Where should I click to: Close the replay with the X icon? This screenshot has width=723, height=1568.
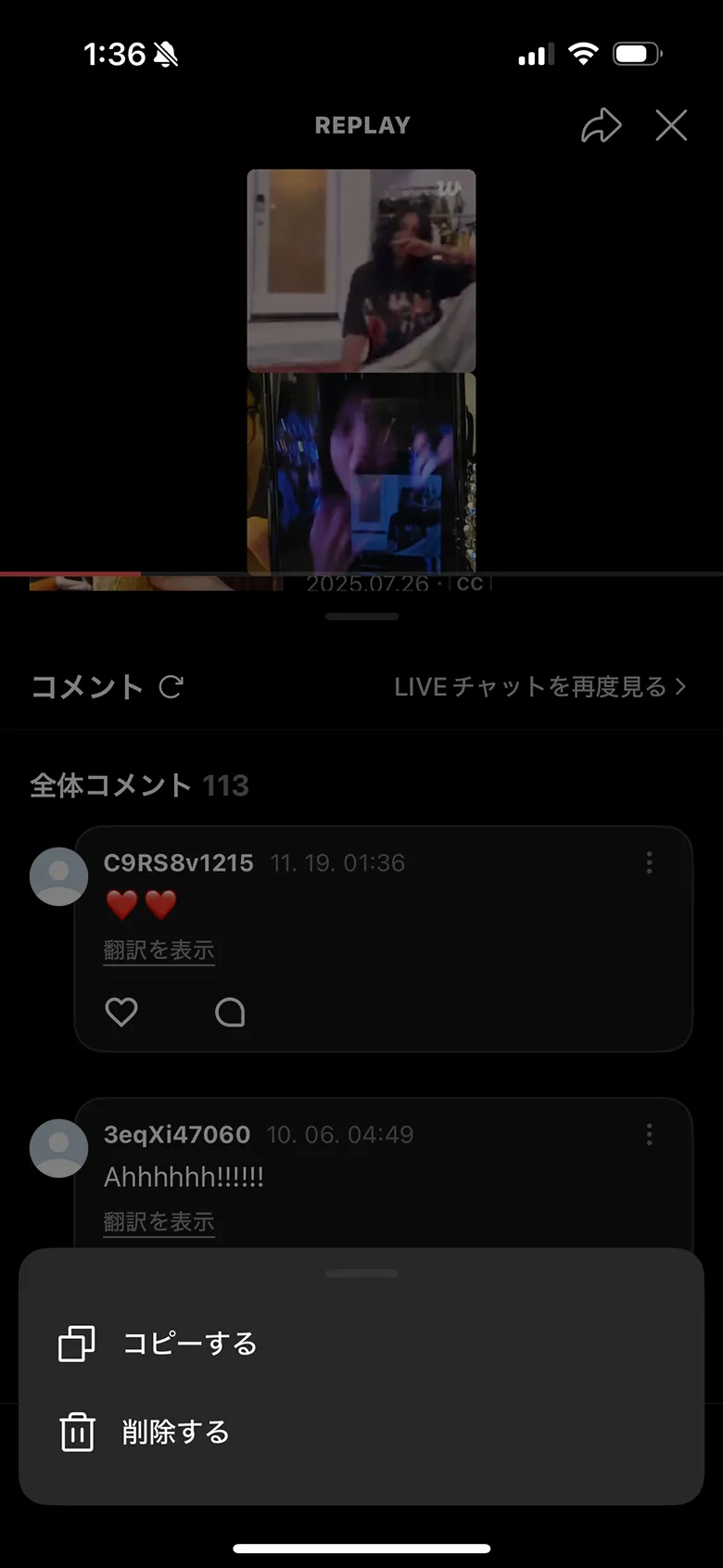pos(671,126)
